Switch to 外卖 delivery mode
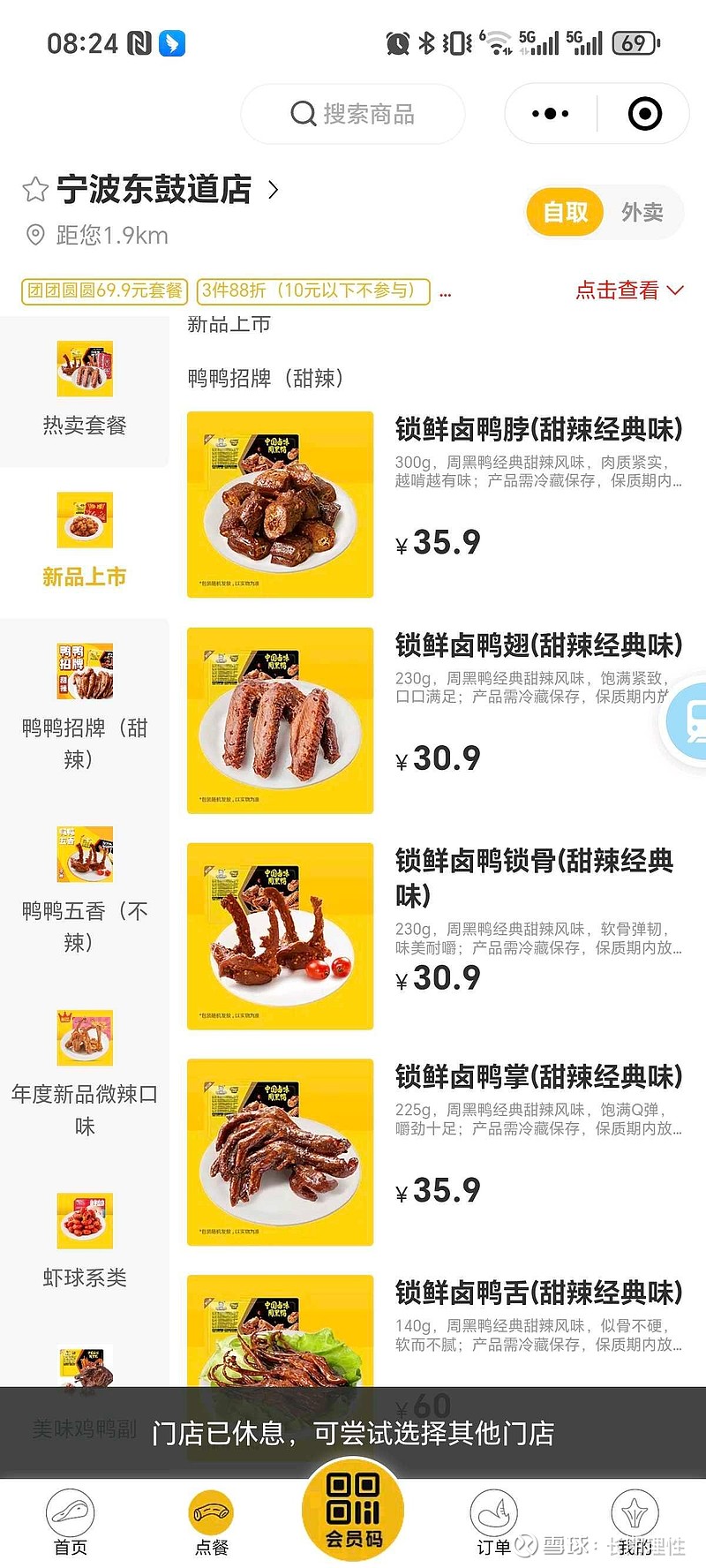The image size is (706, 1568). (642, 212)
